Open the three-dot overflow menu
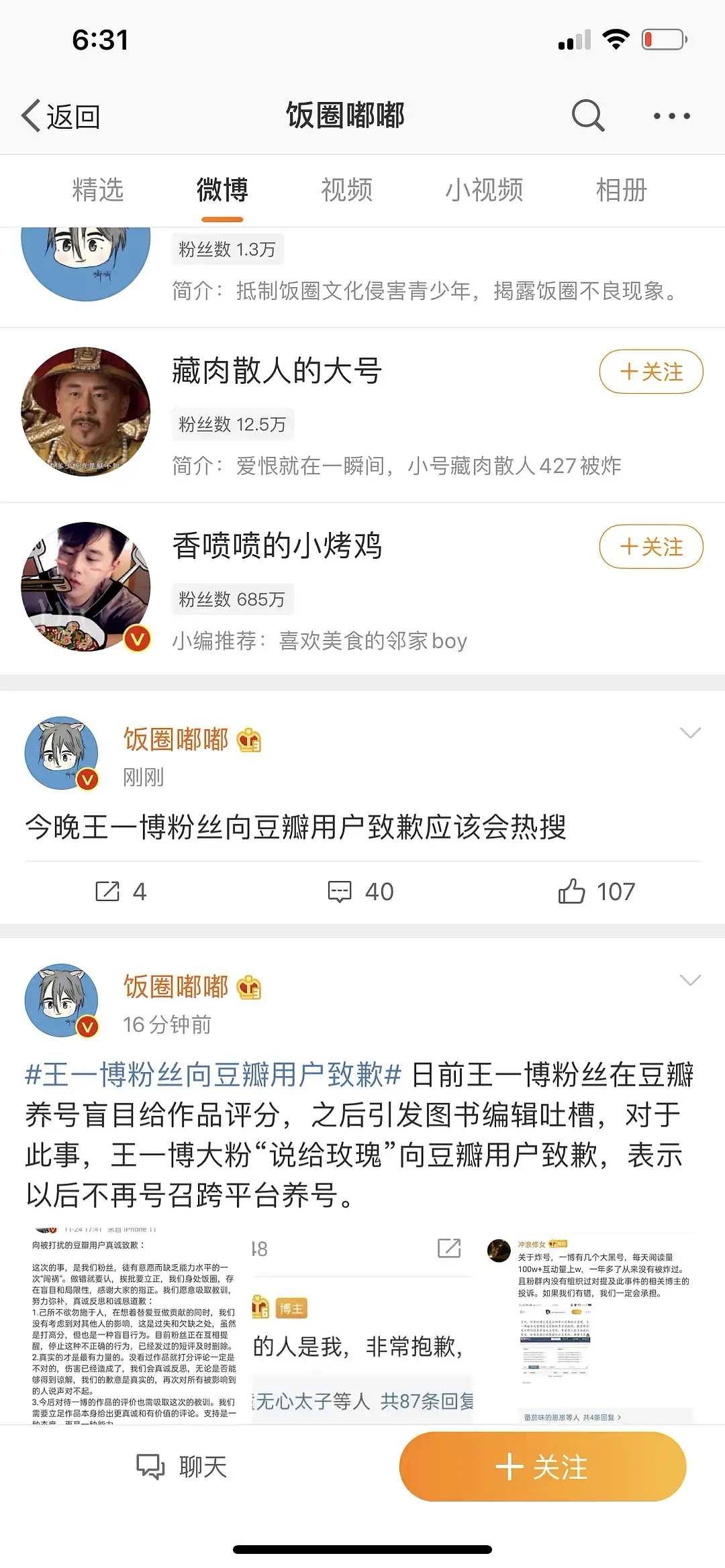Screen dimensions: 725x1568 coord(672,116)
